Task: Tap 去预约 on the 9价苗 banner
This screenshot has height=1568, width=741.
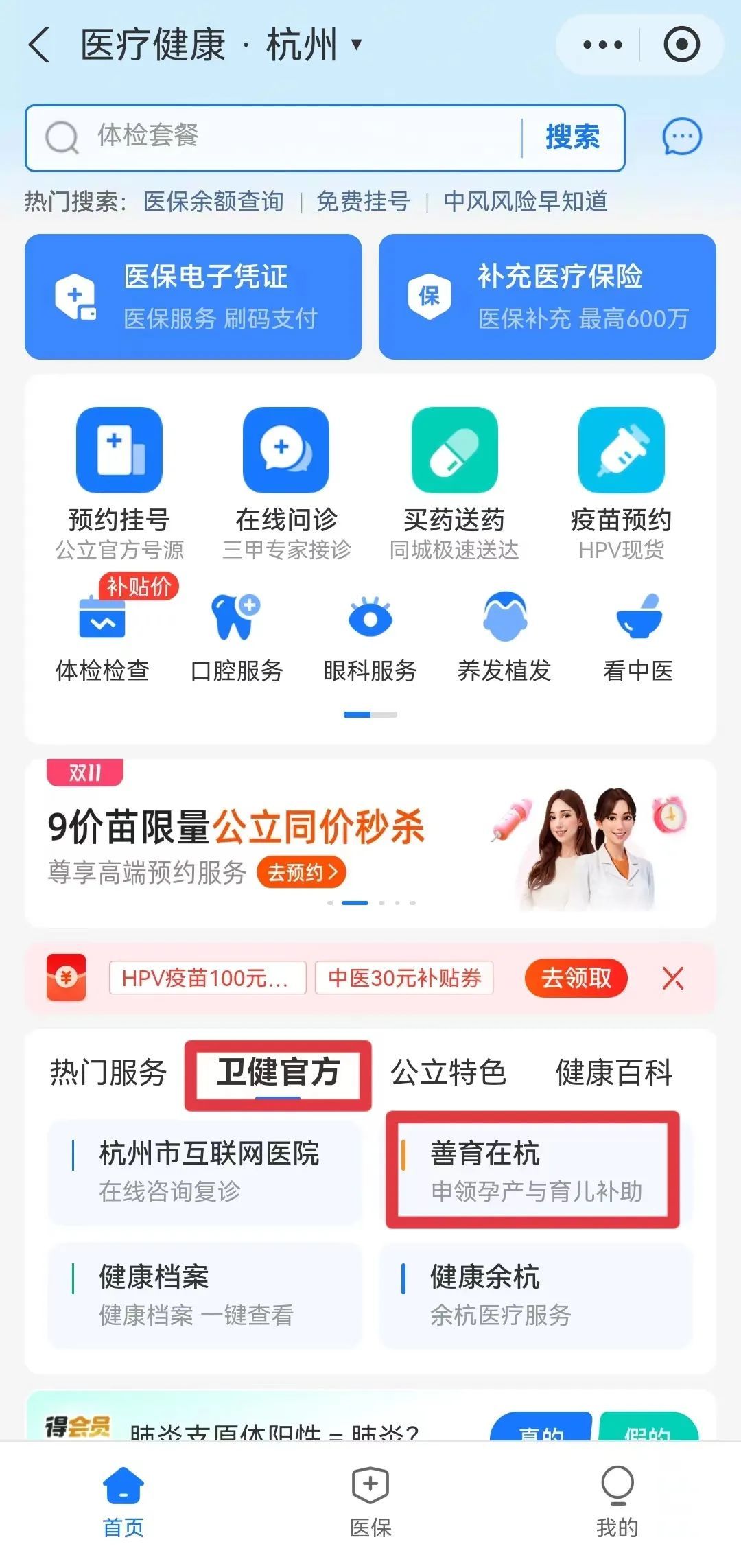Action: click(x=301, y=872)
